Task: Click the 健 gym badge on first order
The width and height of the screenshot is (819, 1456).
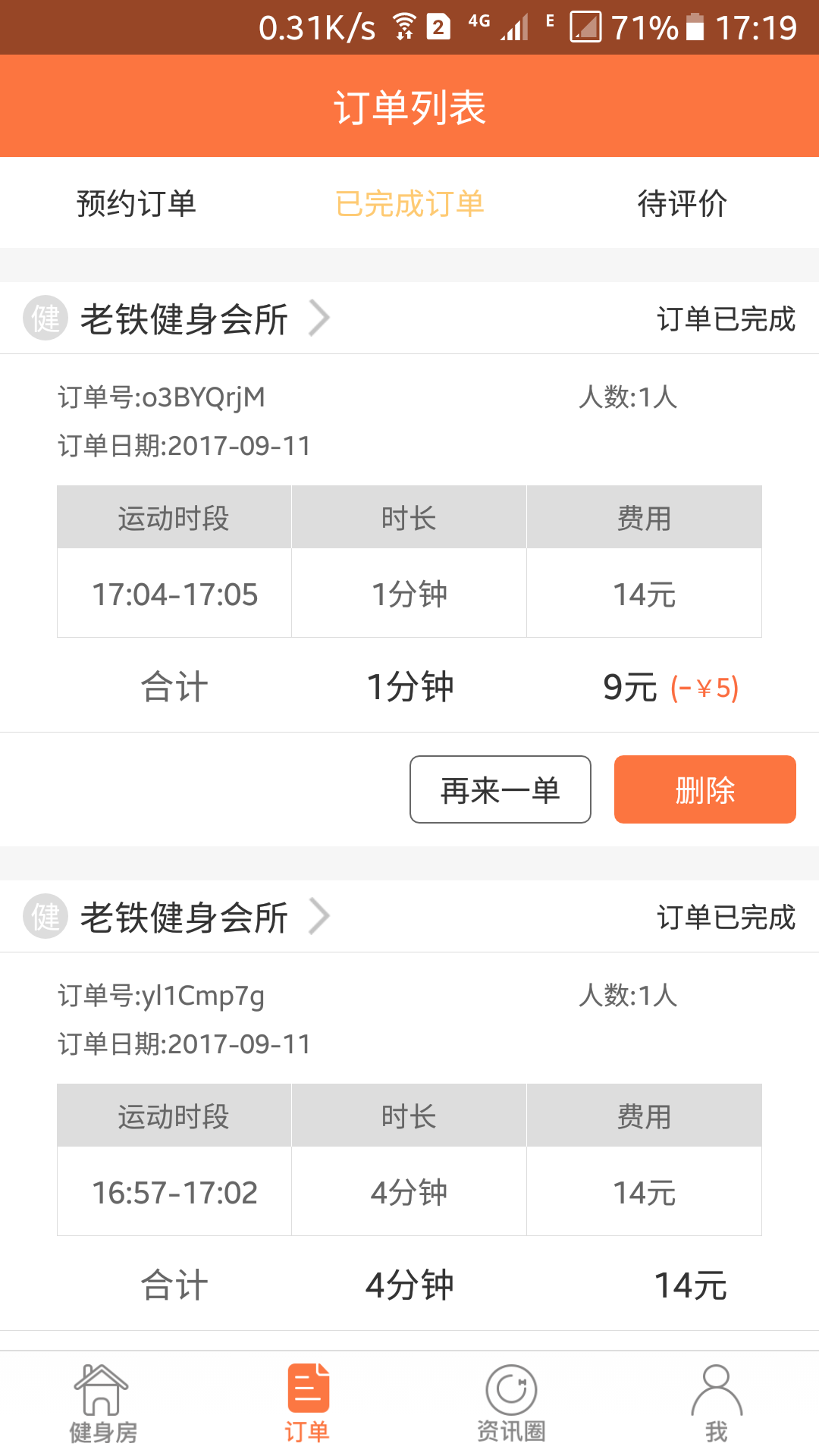Action: coord(45,318)
